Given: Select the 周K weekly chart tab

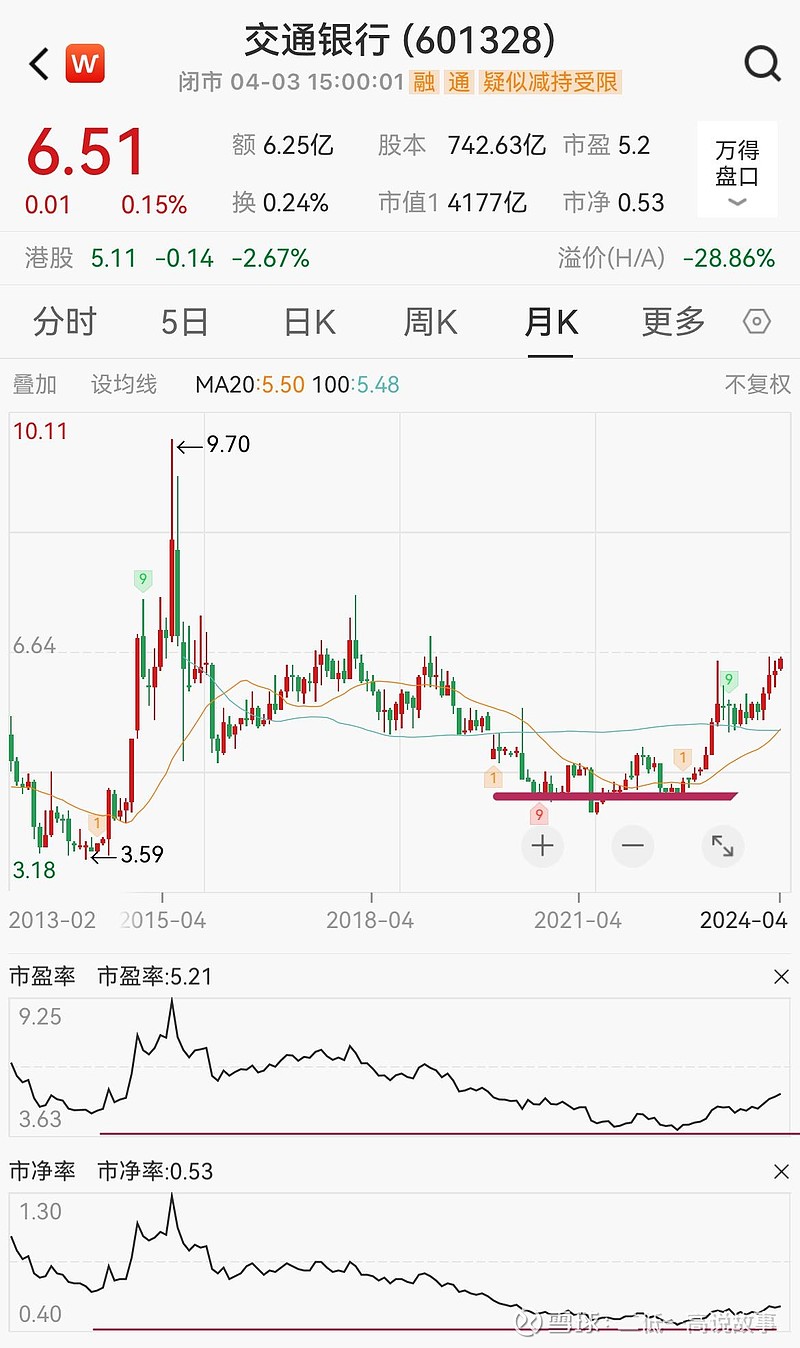Looking at the screenshot, I should point(428,322).
